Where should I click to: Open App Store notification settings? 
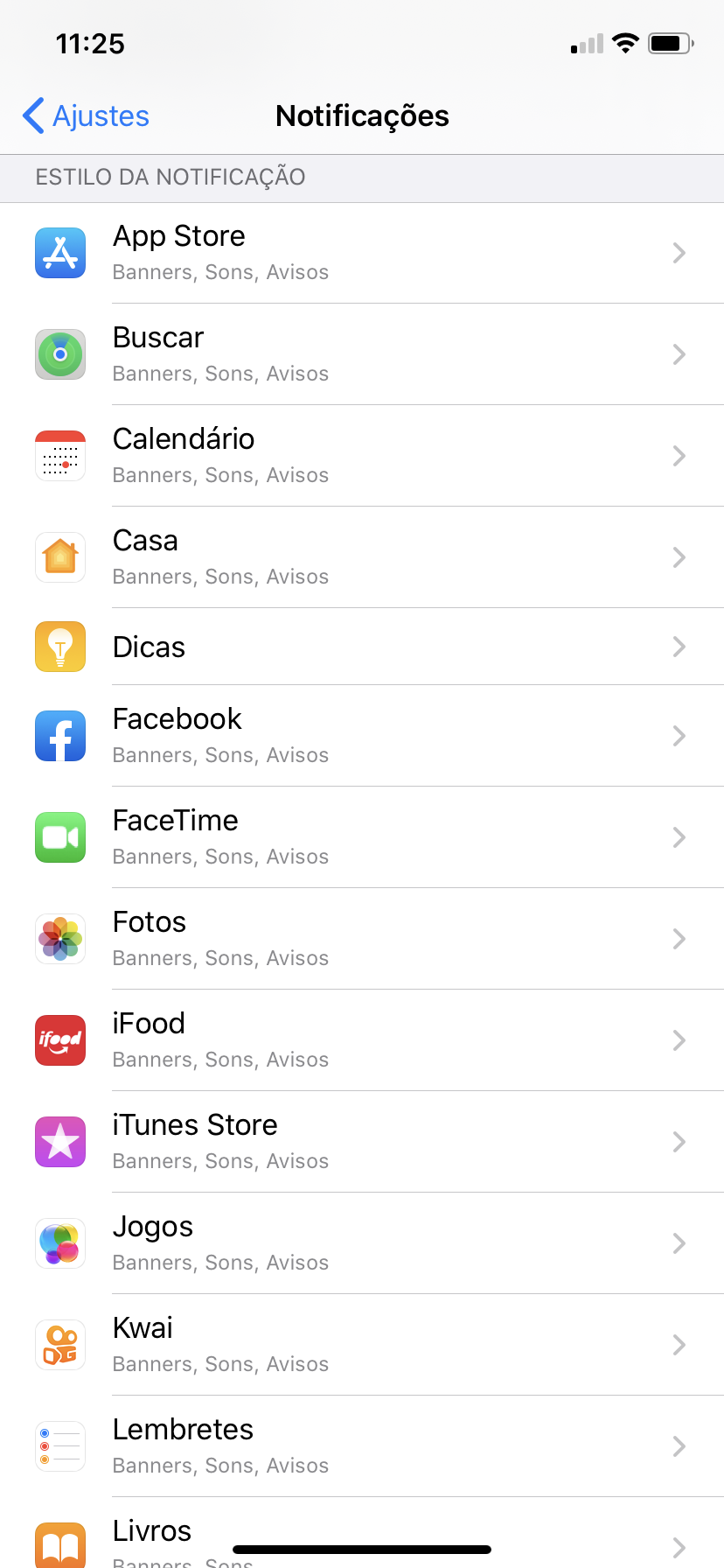click(362, 253)
